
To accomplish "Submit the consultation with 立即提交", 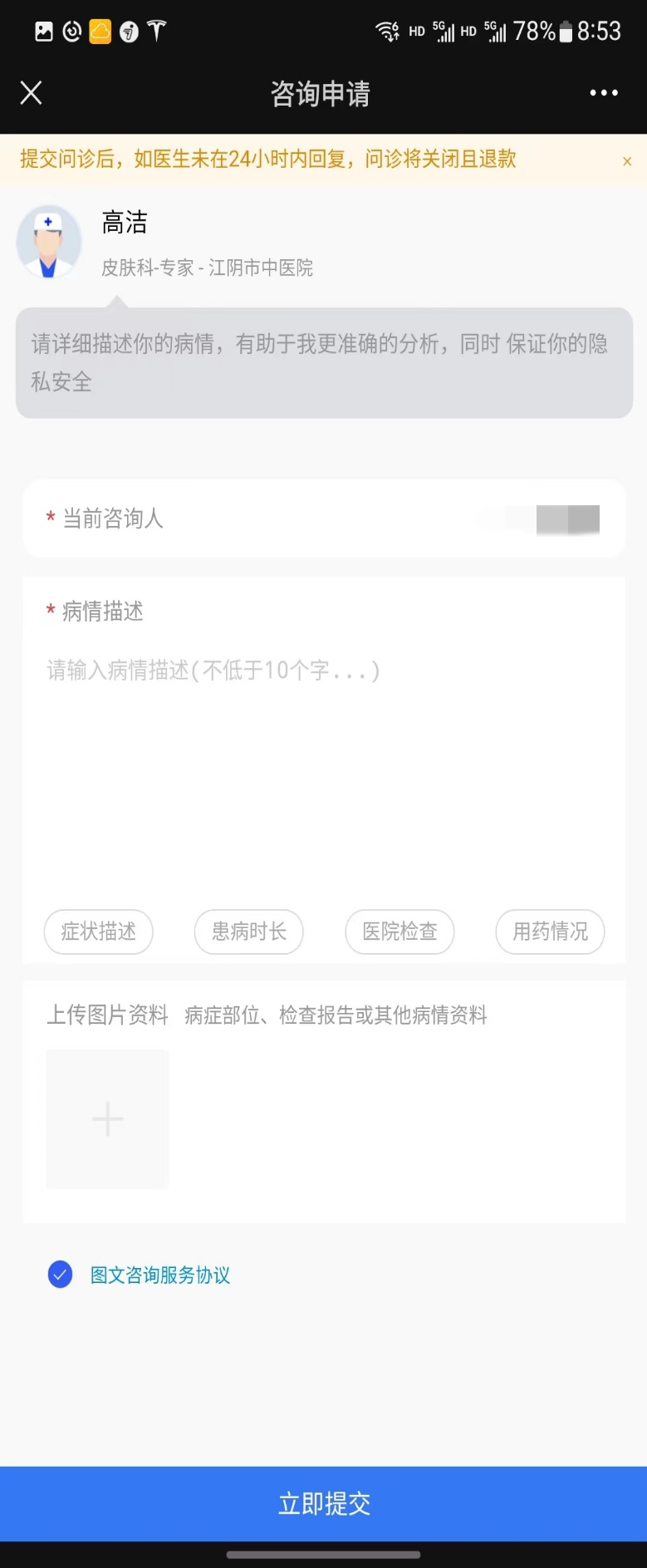I will (x=324, y=1503).
